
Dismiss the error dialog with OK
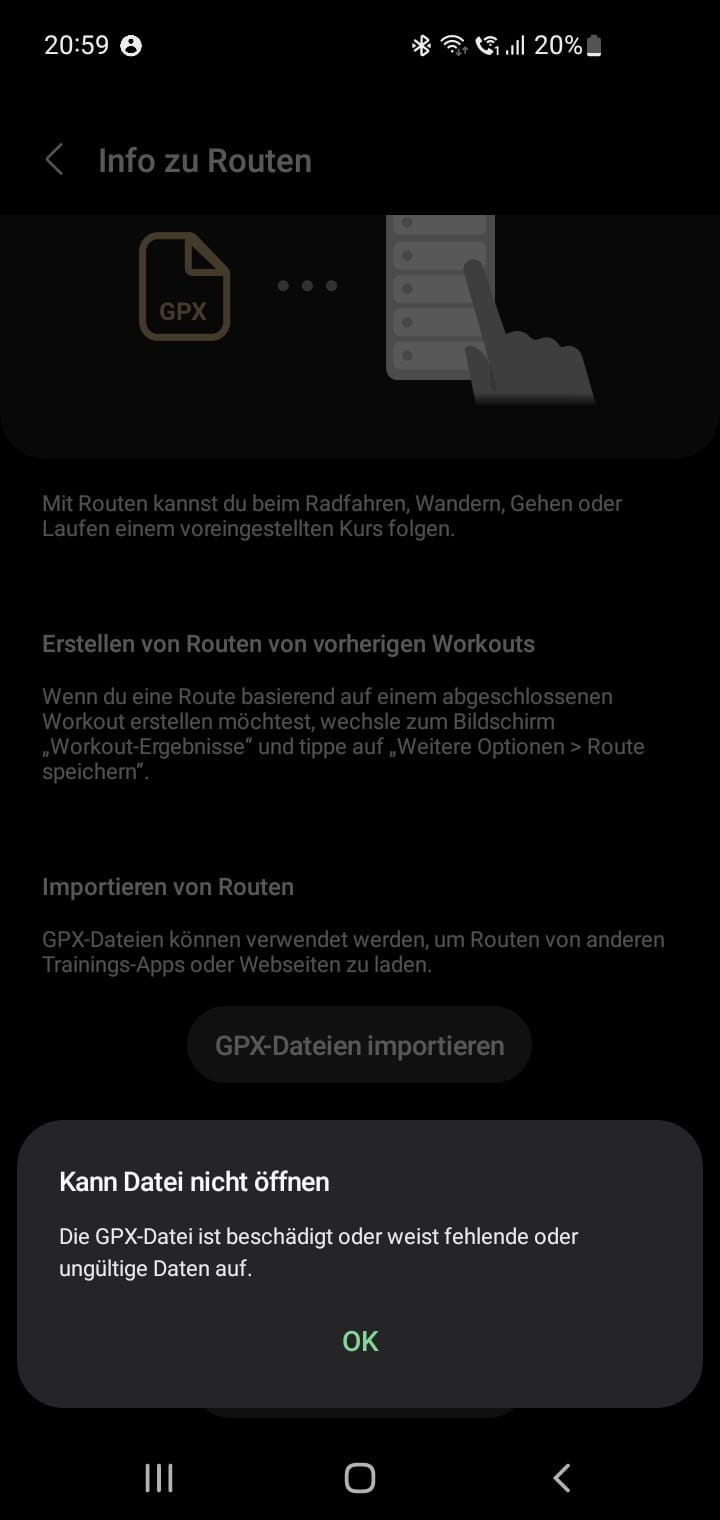(x=360, y=1341)
